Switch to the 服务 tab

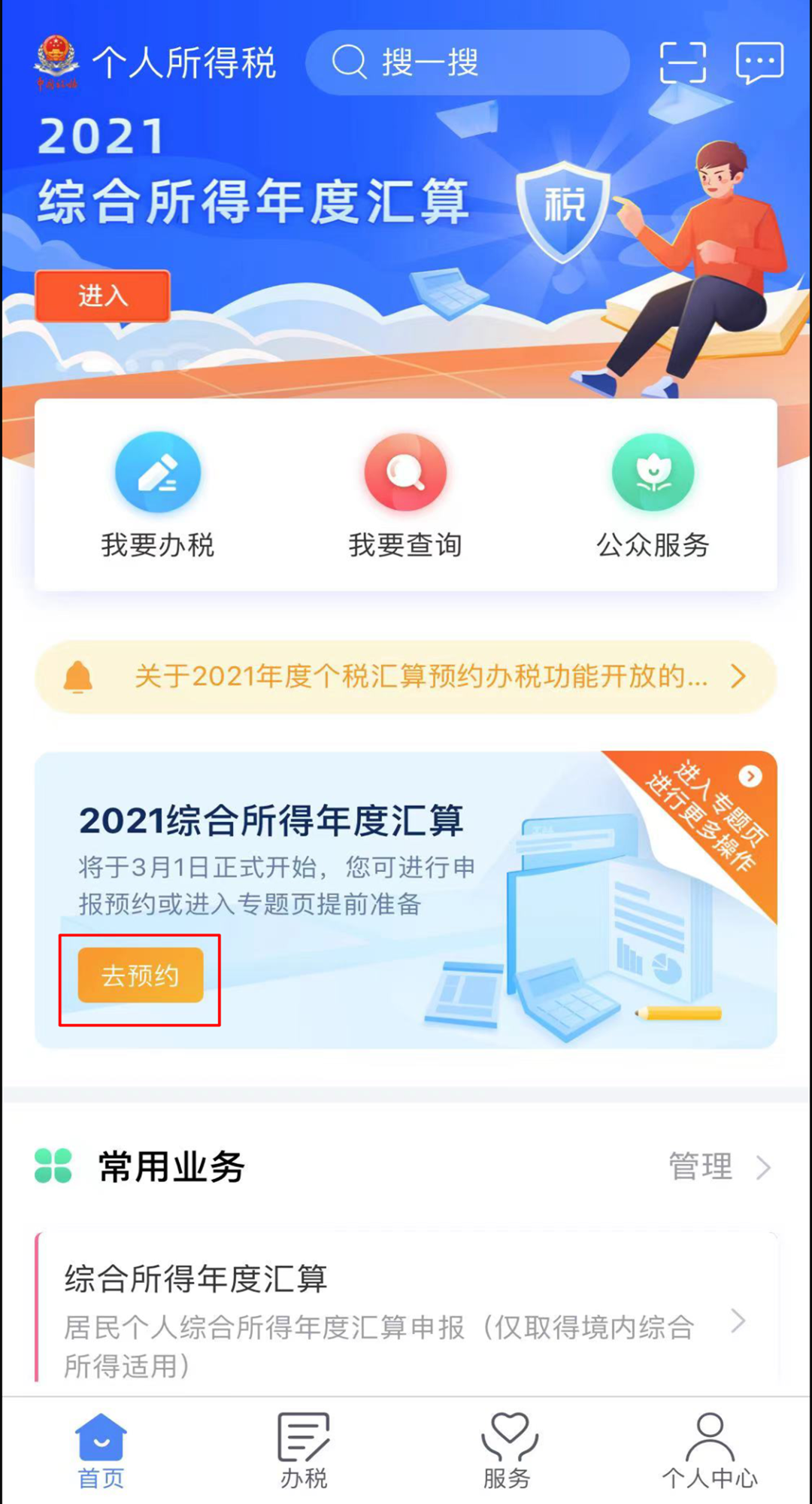507,1451
